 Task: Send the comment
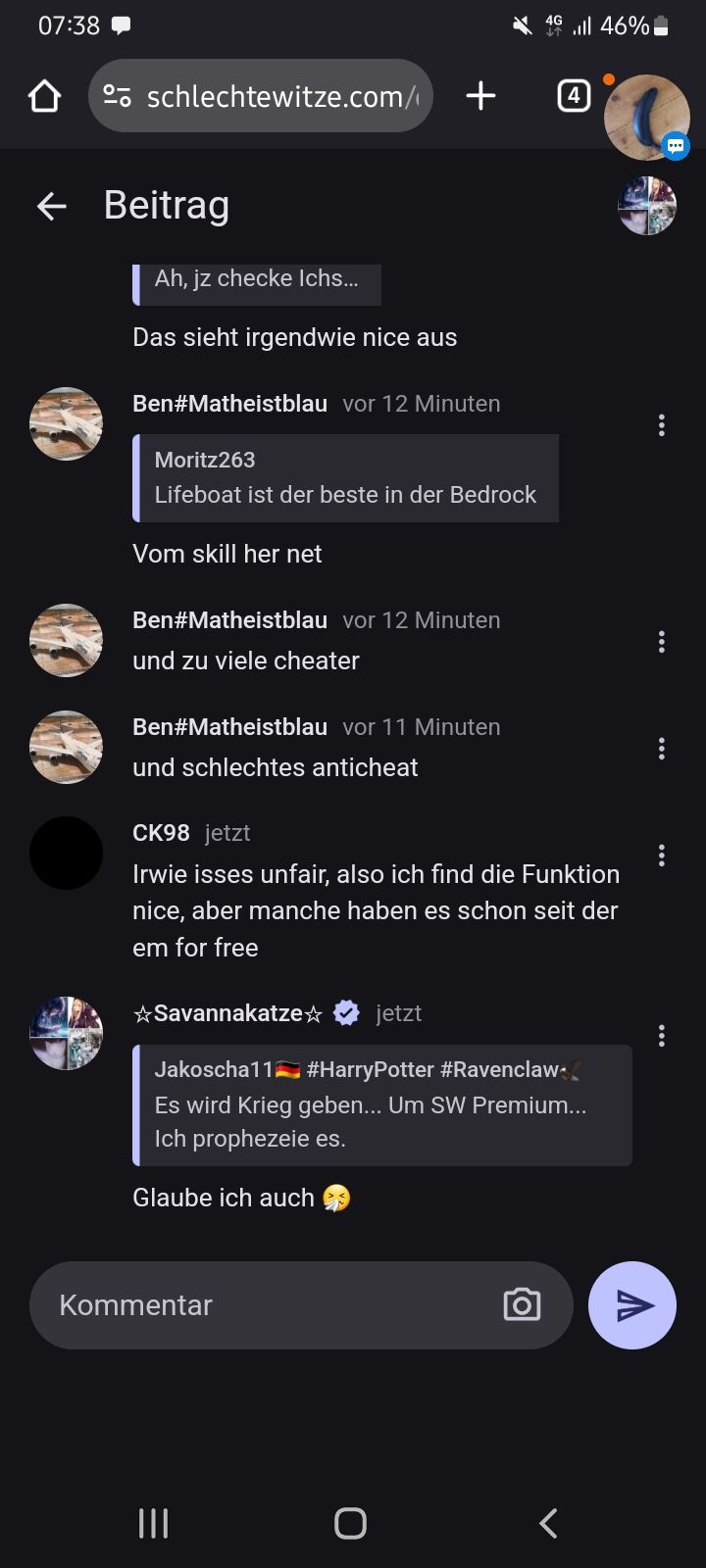point(632,1305)
